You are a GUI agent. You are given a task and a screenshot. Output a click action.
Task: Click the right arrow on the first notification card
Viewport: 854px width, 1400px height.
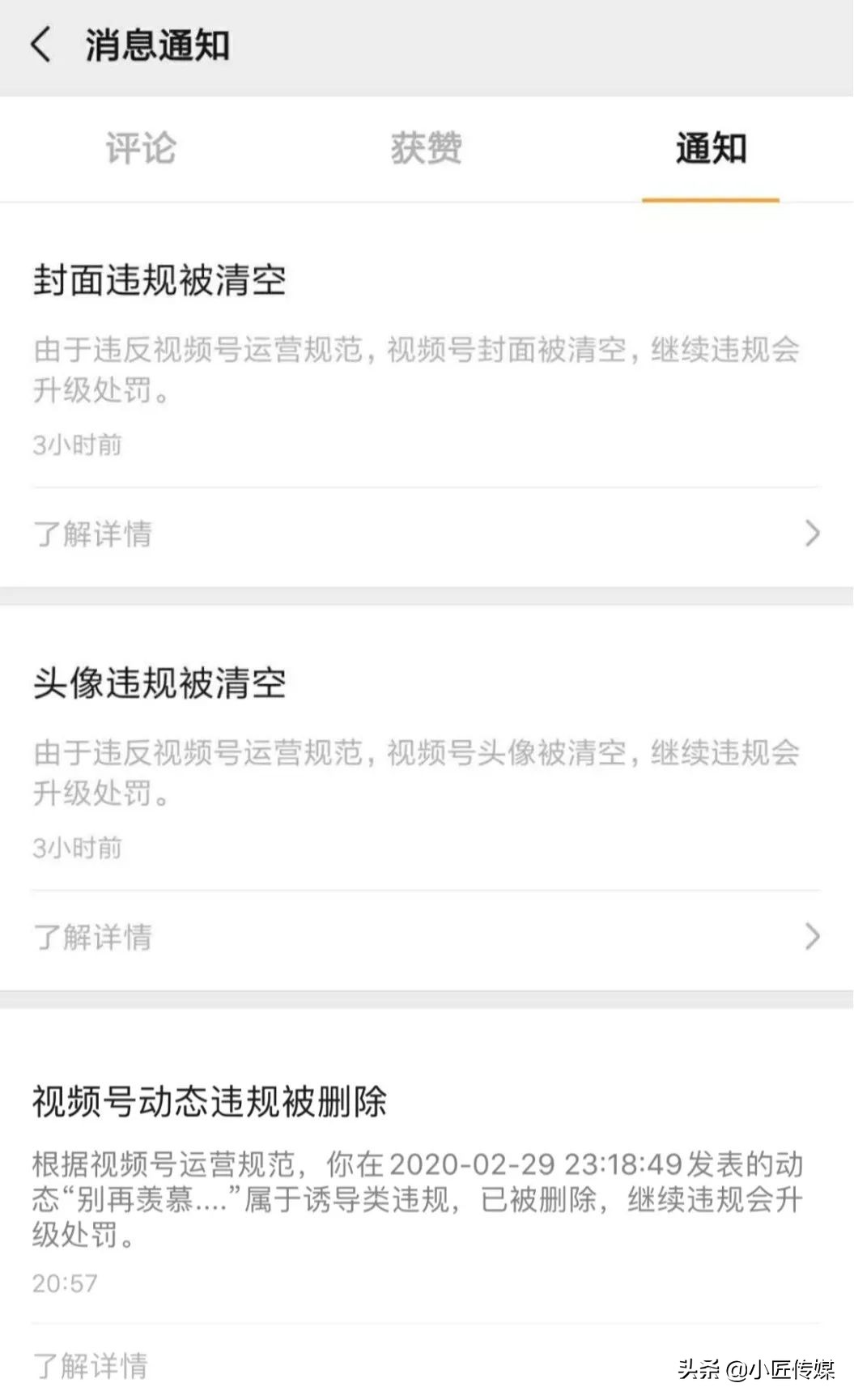pos(812,533)
